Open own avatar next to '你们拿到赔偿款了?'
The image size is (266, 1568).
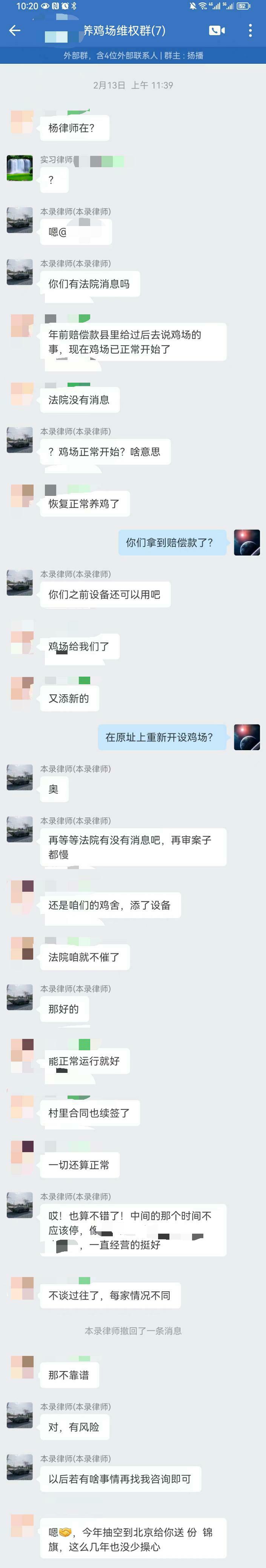coord(246,542)
